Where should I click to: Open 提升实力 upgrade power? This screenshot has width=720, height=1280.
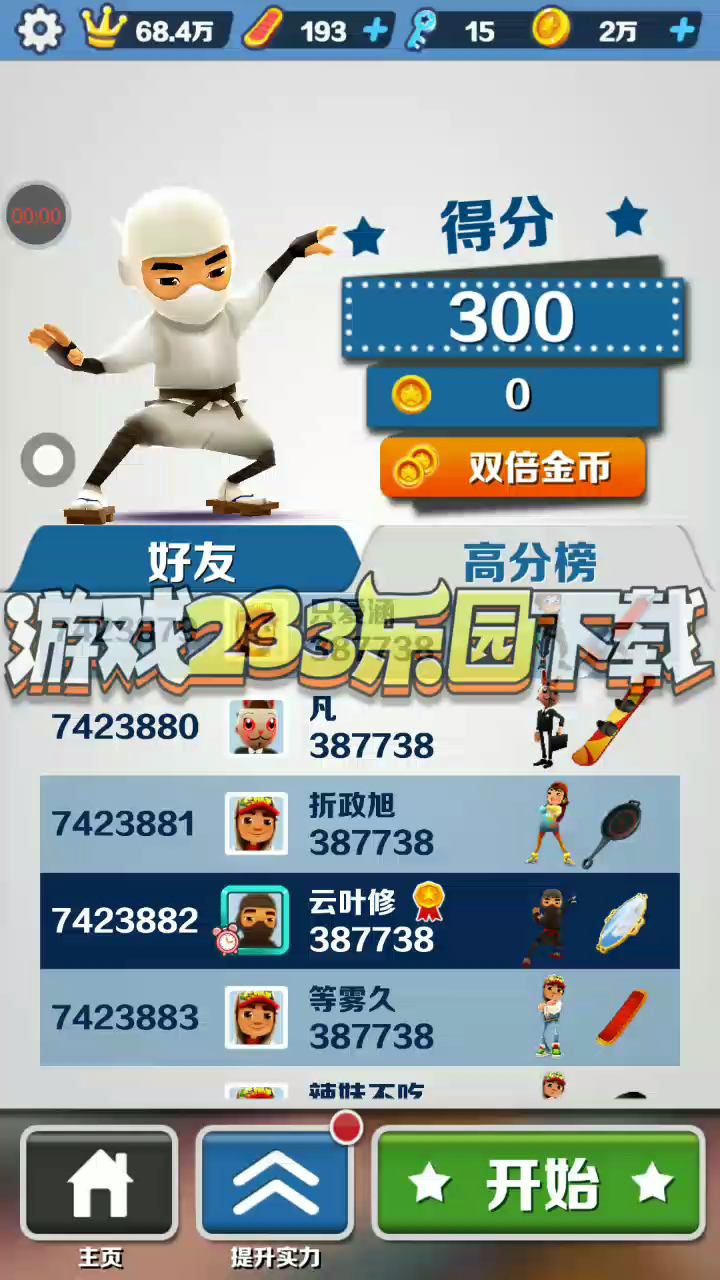(275, 1183)
